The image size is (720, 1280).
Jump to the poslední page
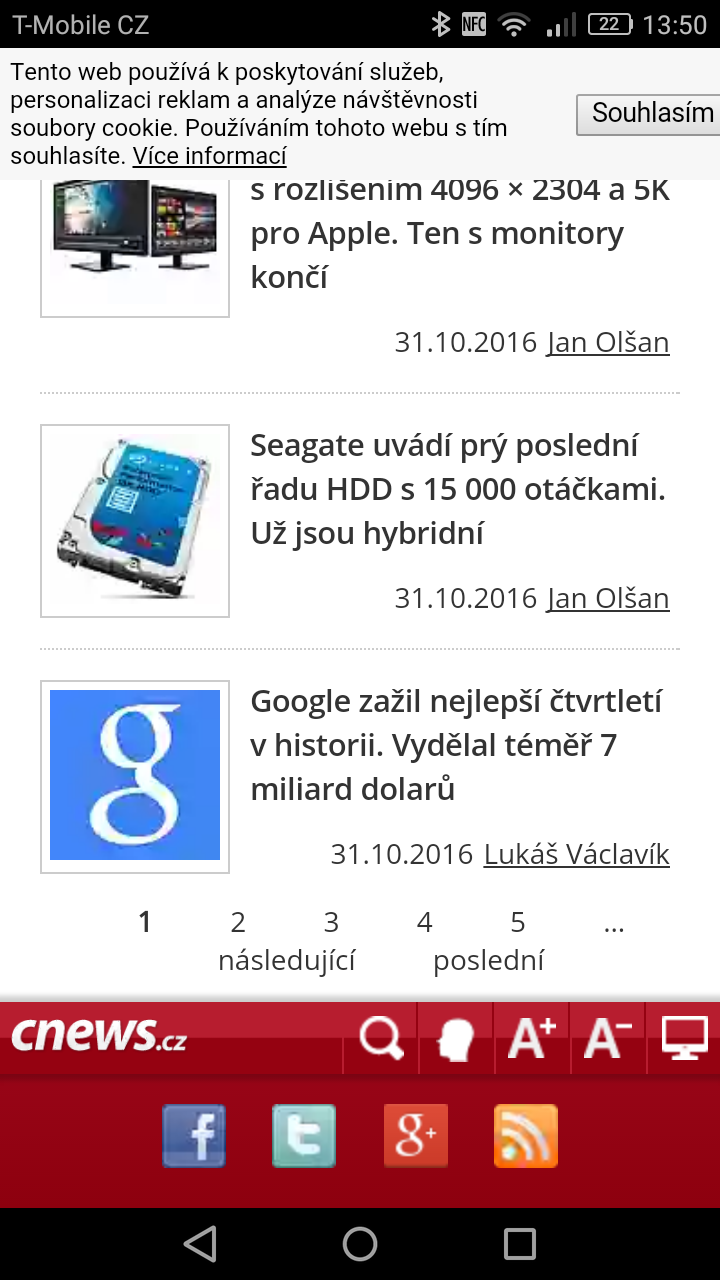pos(489,961)
